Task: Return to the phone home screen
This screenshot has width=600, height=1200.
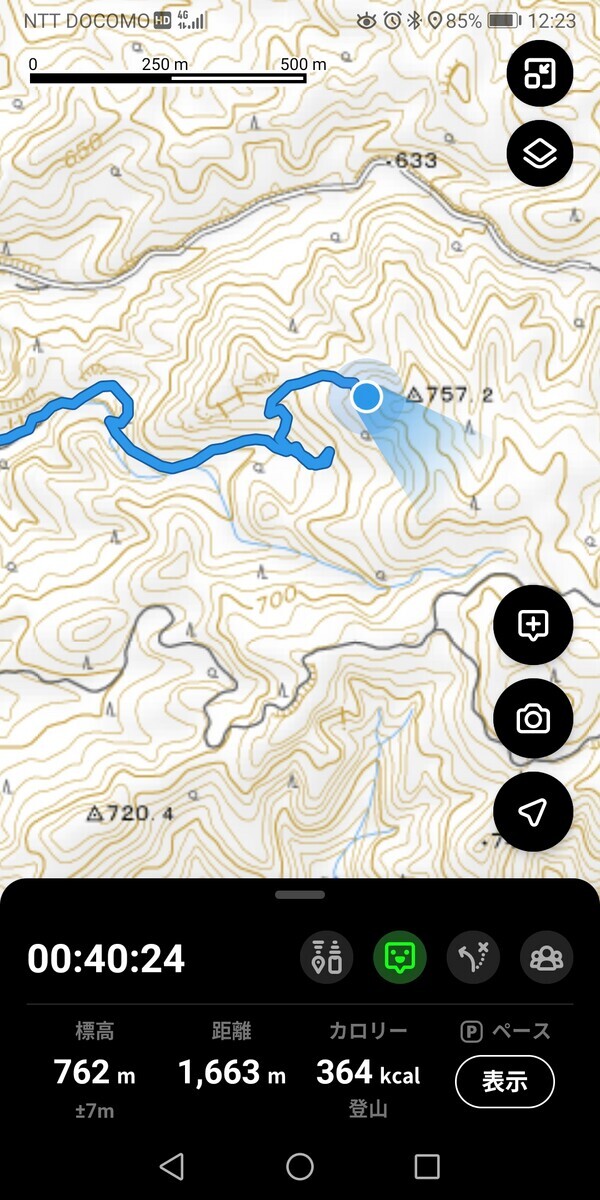Action: click(x=300, y=1166)
